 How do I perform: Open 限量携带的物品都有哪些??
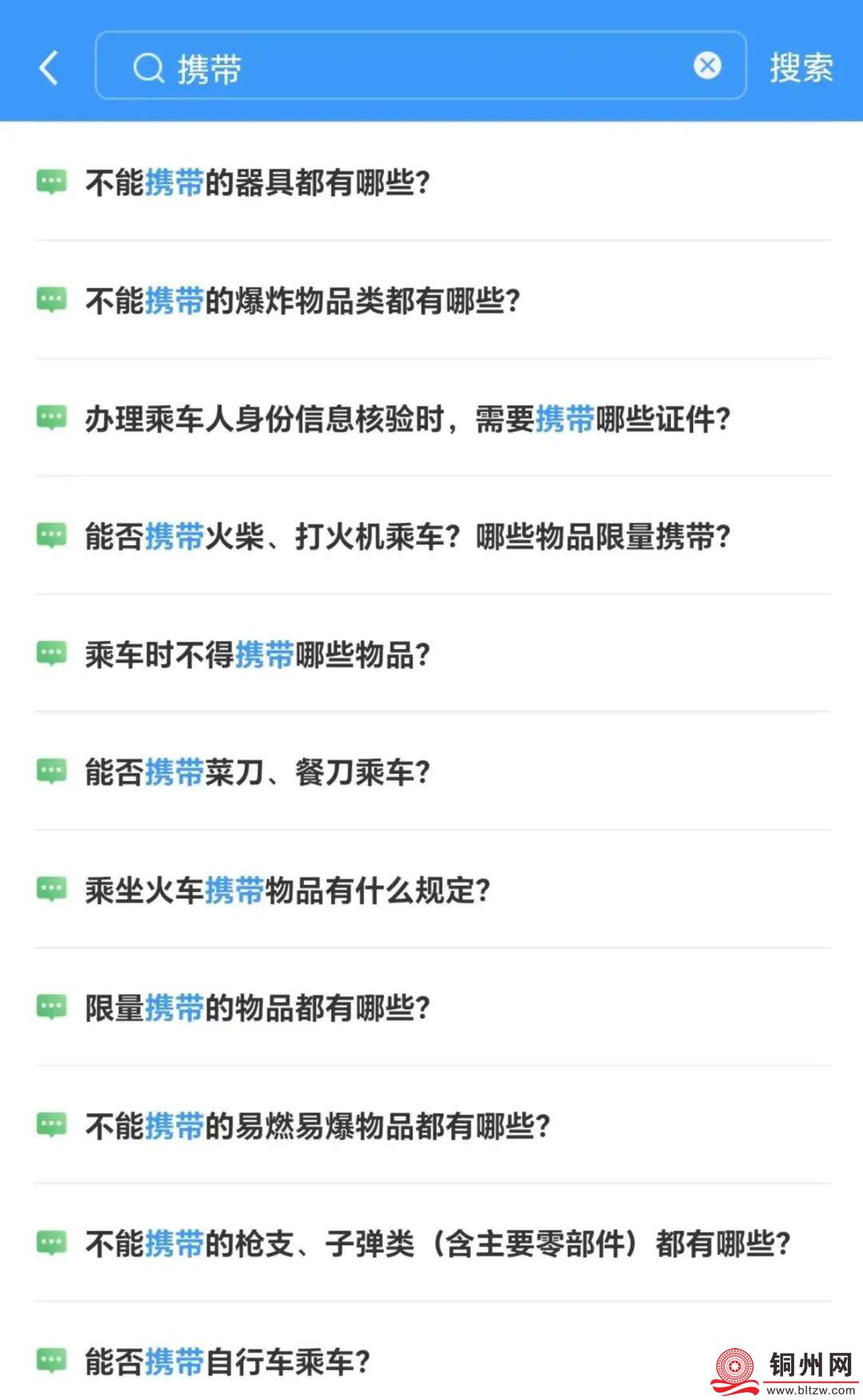click(258, 1008)
